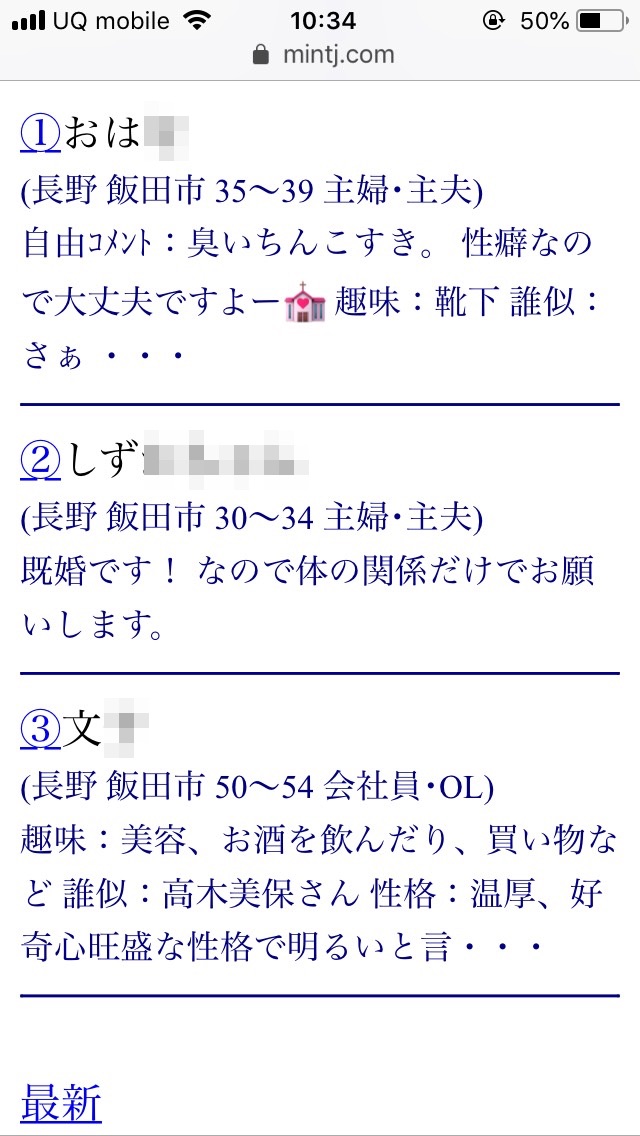Open profile link number ②
Image resolution: width=640 pixels, height=1136 pixels.
click(41, 460)
